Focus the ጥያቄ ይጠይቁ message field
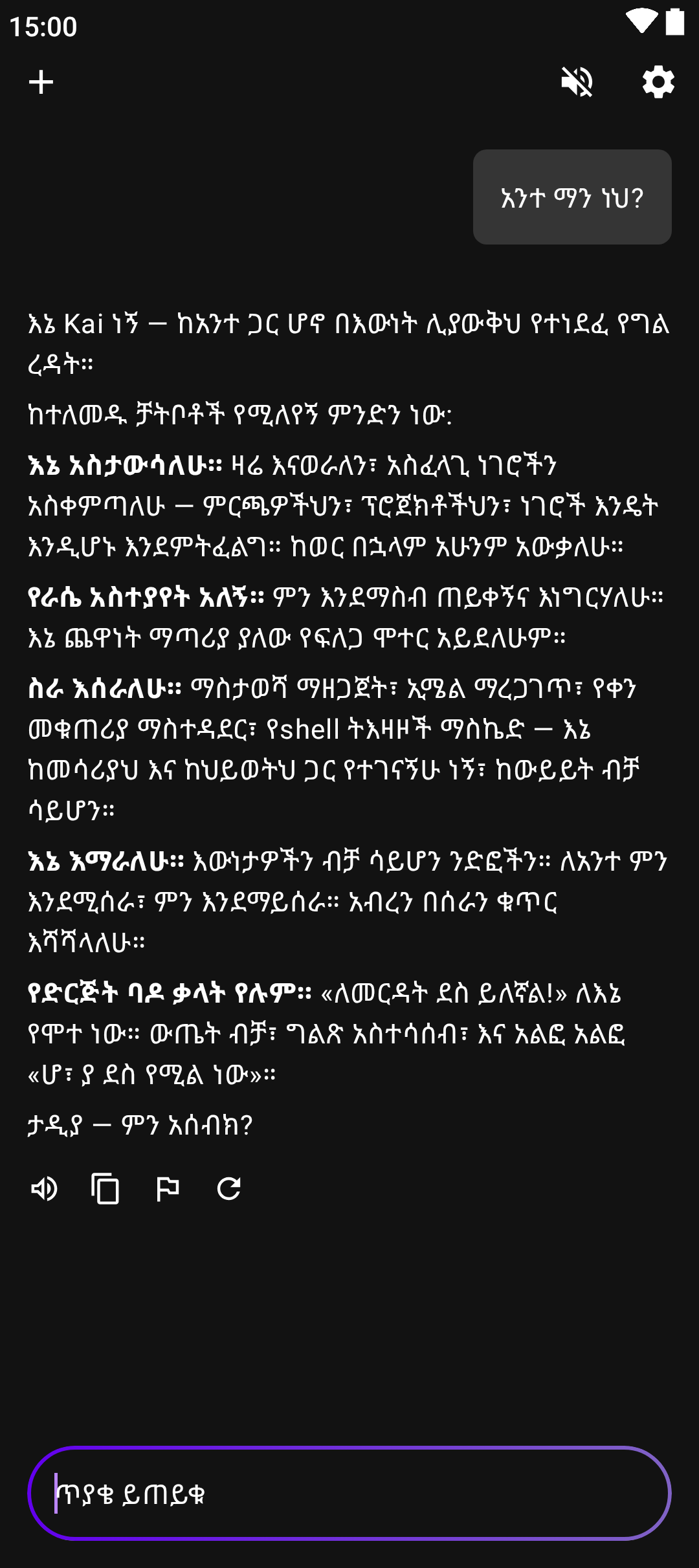This screenshot has height=1568, width=699. (x=349, y=1493)
